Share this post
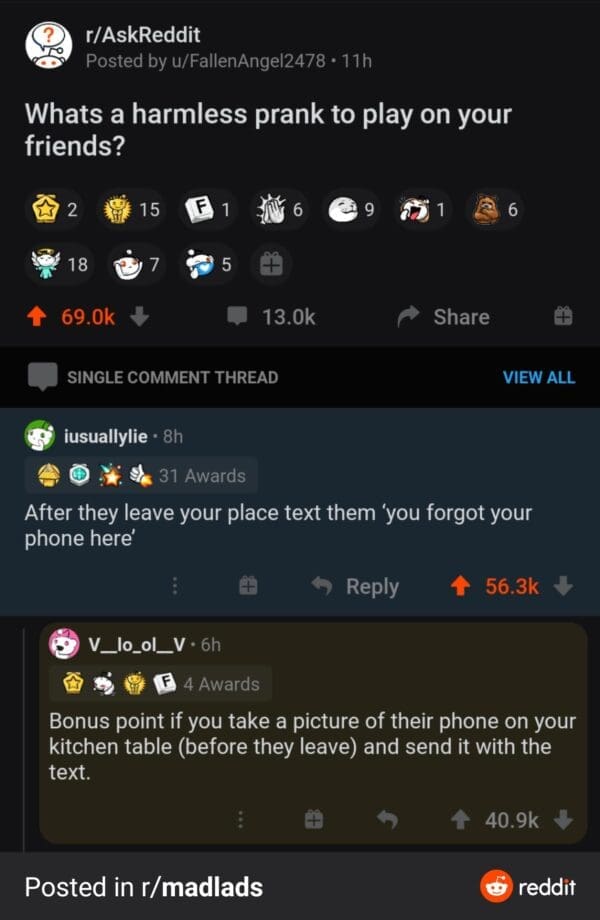This screenshot has height=920, width=600. coord(444,317)
